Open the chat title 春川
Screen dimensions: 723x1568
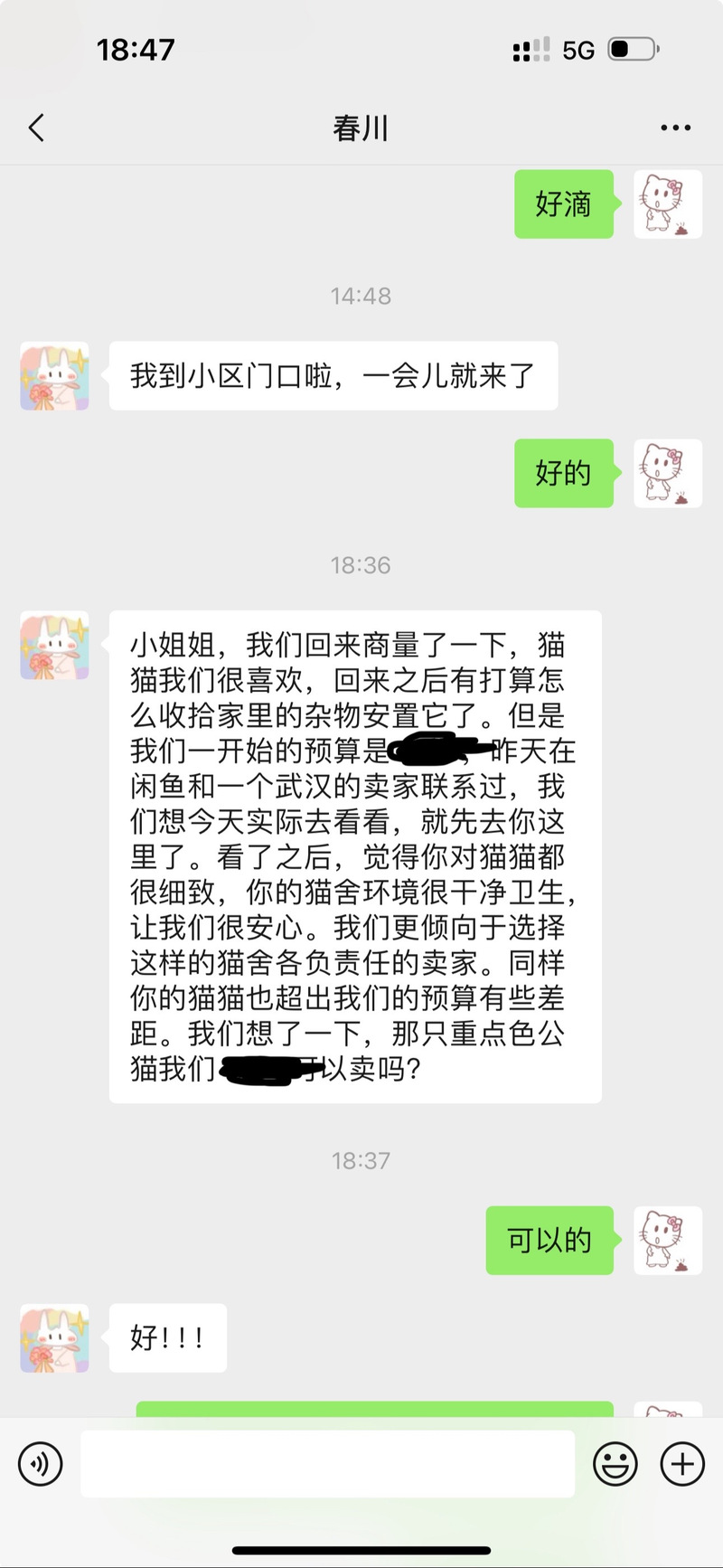(361, 128)
